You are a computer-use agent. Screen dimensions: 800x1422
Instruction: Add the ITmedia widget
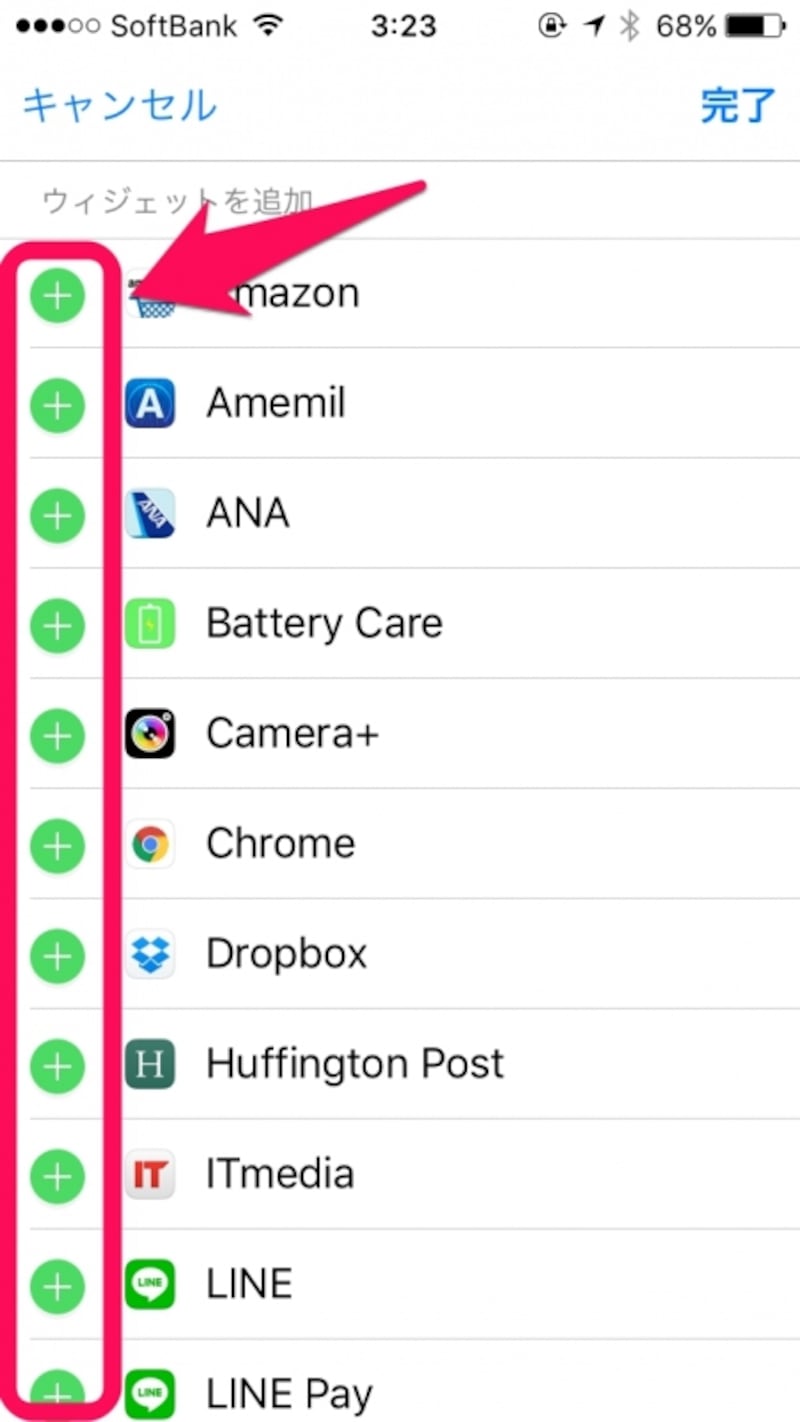[x=58, y=1176]
